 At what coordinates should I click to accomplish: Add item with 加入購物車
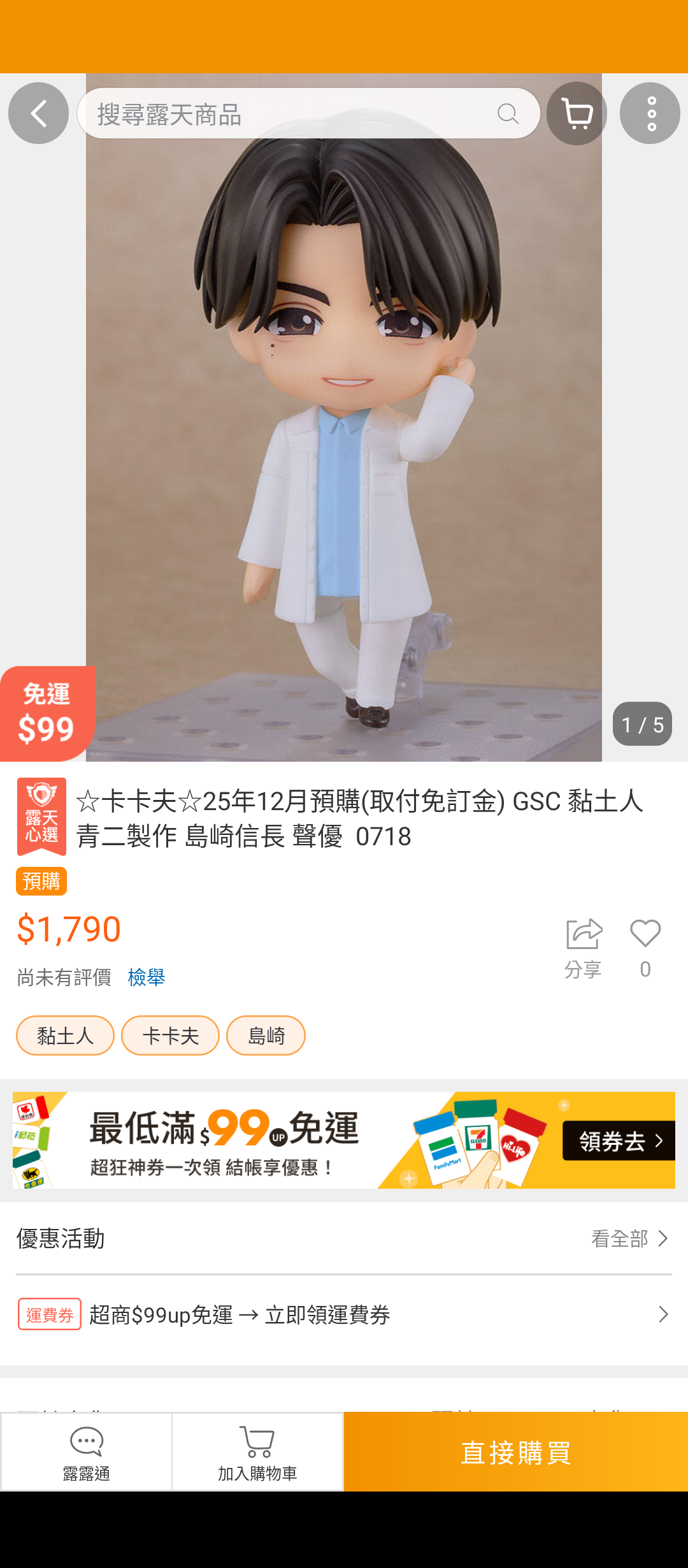257,1452
